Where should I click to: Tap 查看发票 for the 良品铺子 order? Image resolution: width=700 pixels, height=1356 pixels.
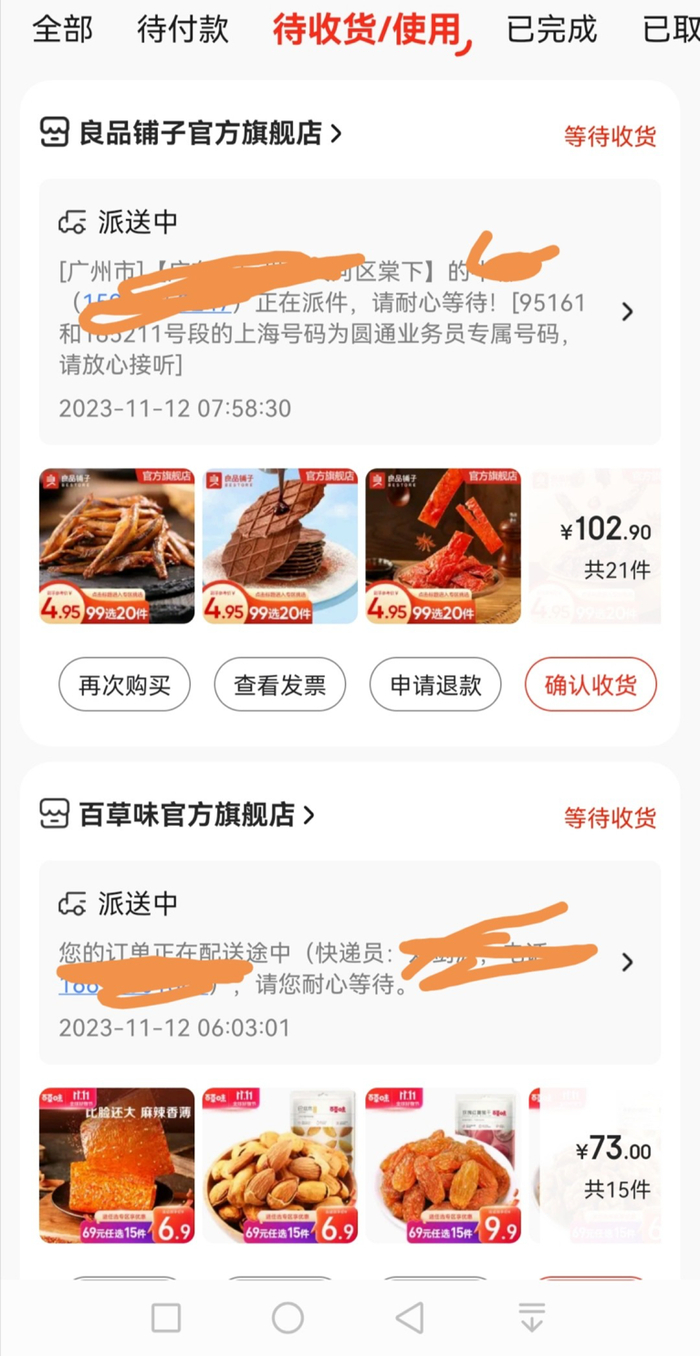click(x=280, y=685)
